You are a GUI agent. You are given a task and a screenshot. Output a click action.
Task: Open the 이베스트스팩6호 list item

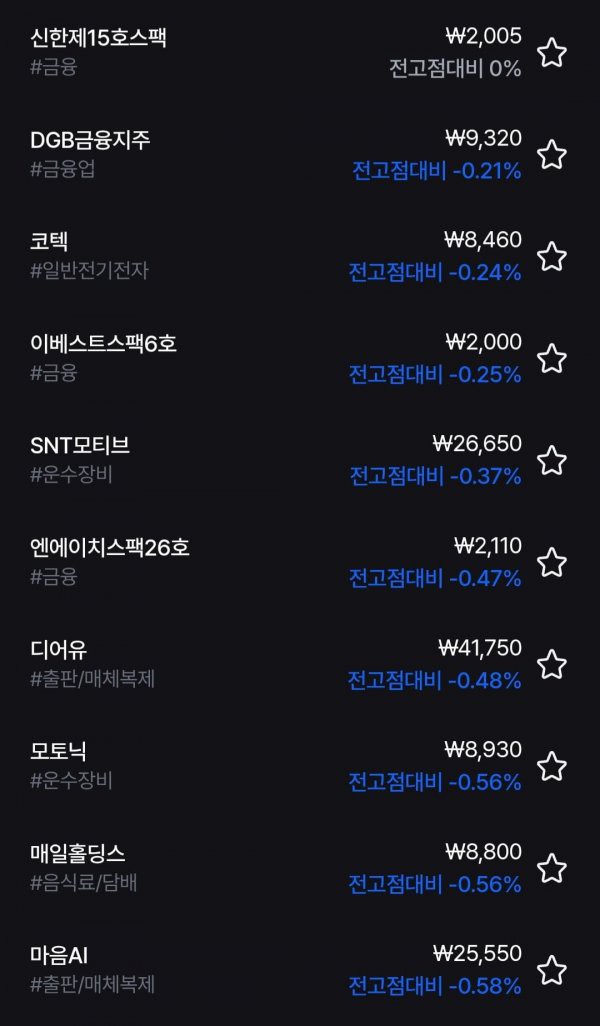(x=250, y=358)
